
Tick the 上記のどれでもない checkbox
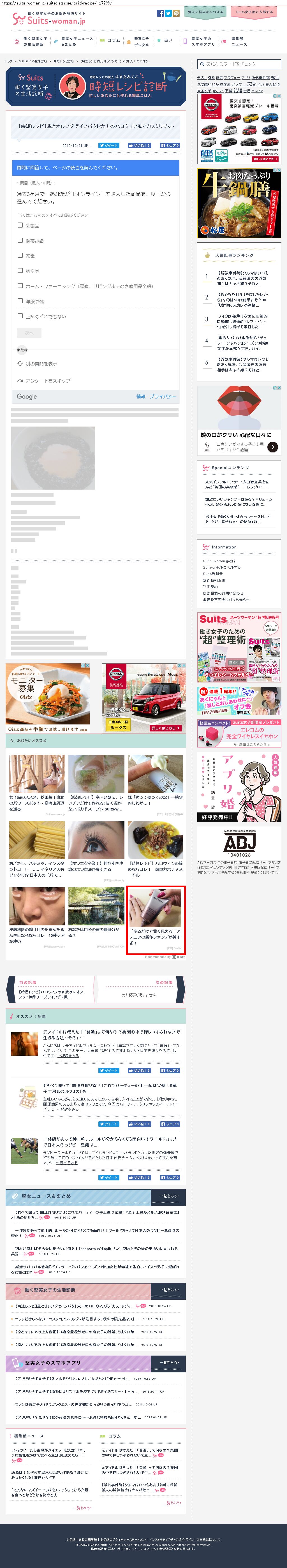tap(20, 316)
